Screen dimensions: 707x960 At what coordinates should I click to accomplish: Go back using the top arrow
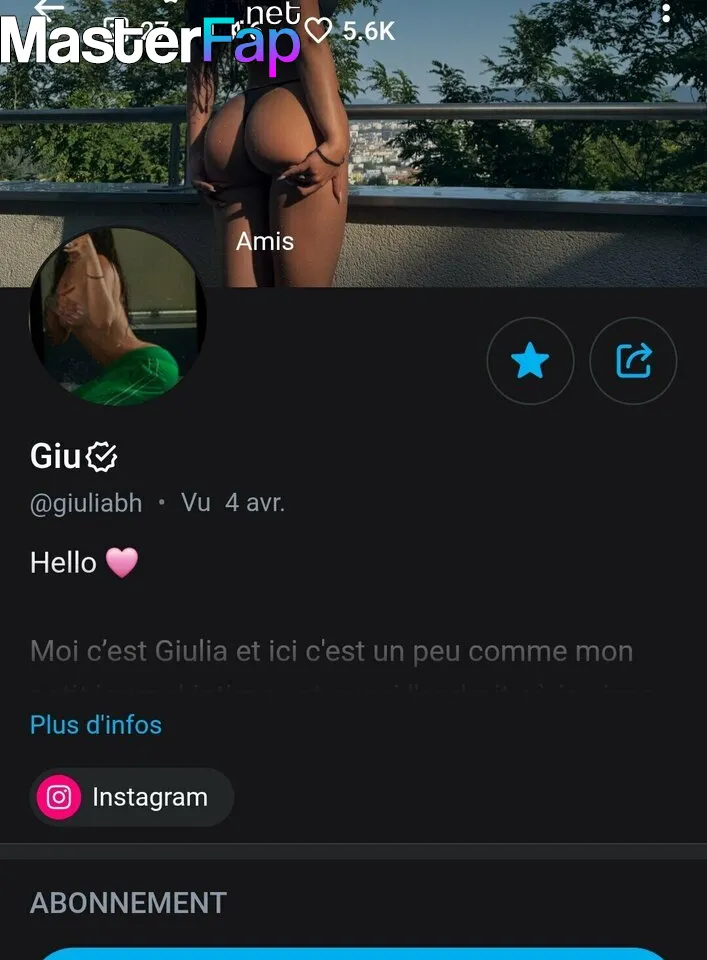(x=48, y=8)
